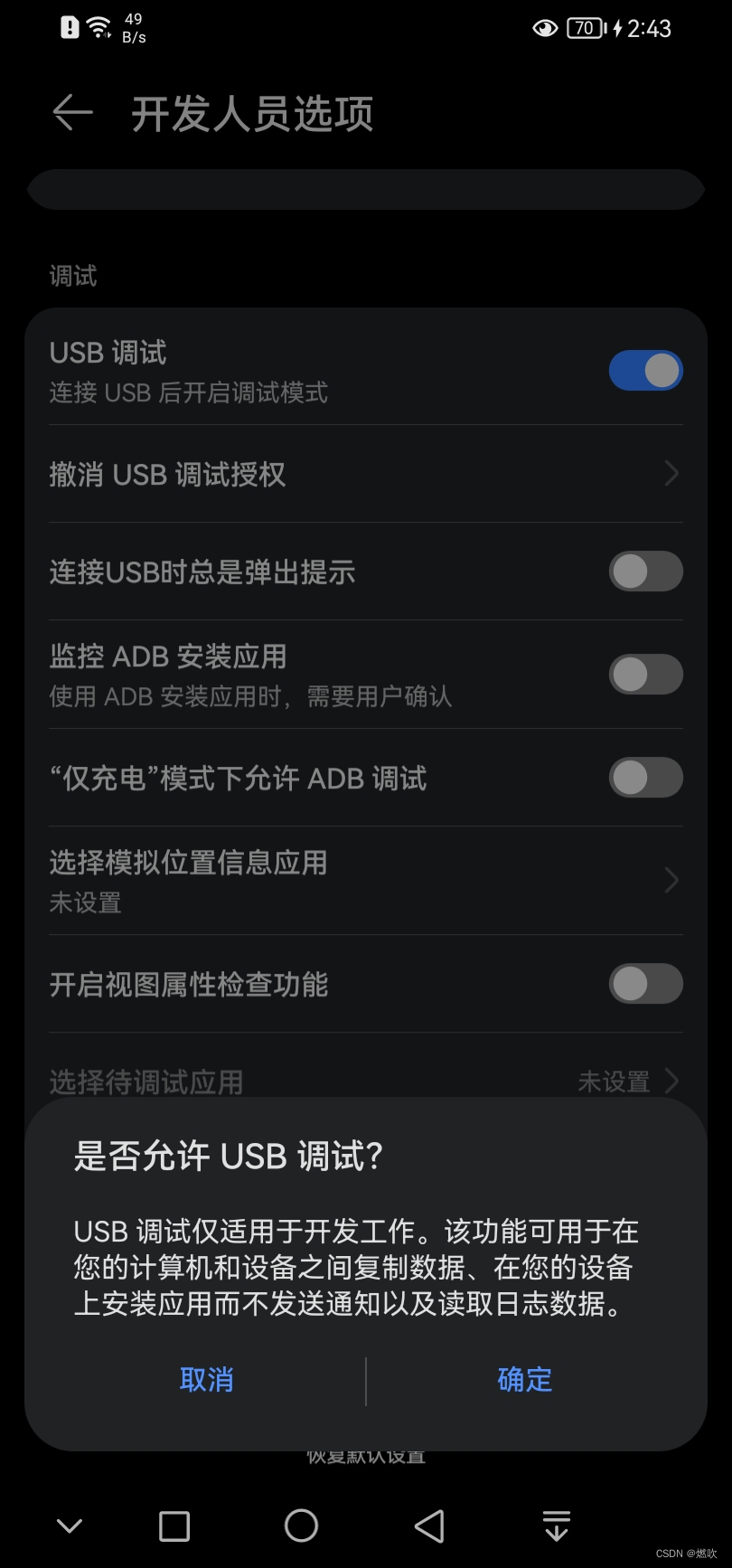Tap 取消 to dismiss the dialog
Image resolution: width=732 pixels, height=1568 pixels.
point(207,1379)
